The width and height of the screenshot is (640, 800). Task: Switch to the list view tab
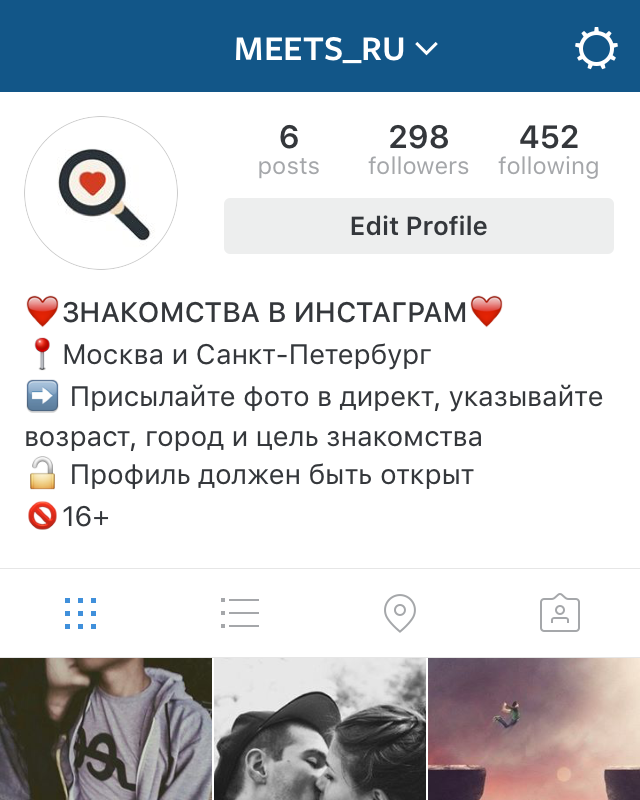[240, 612]
